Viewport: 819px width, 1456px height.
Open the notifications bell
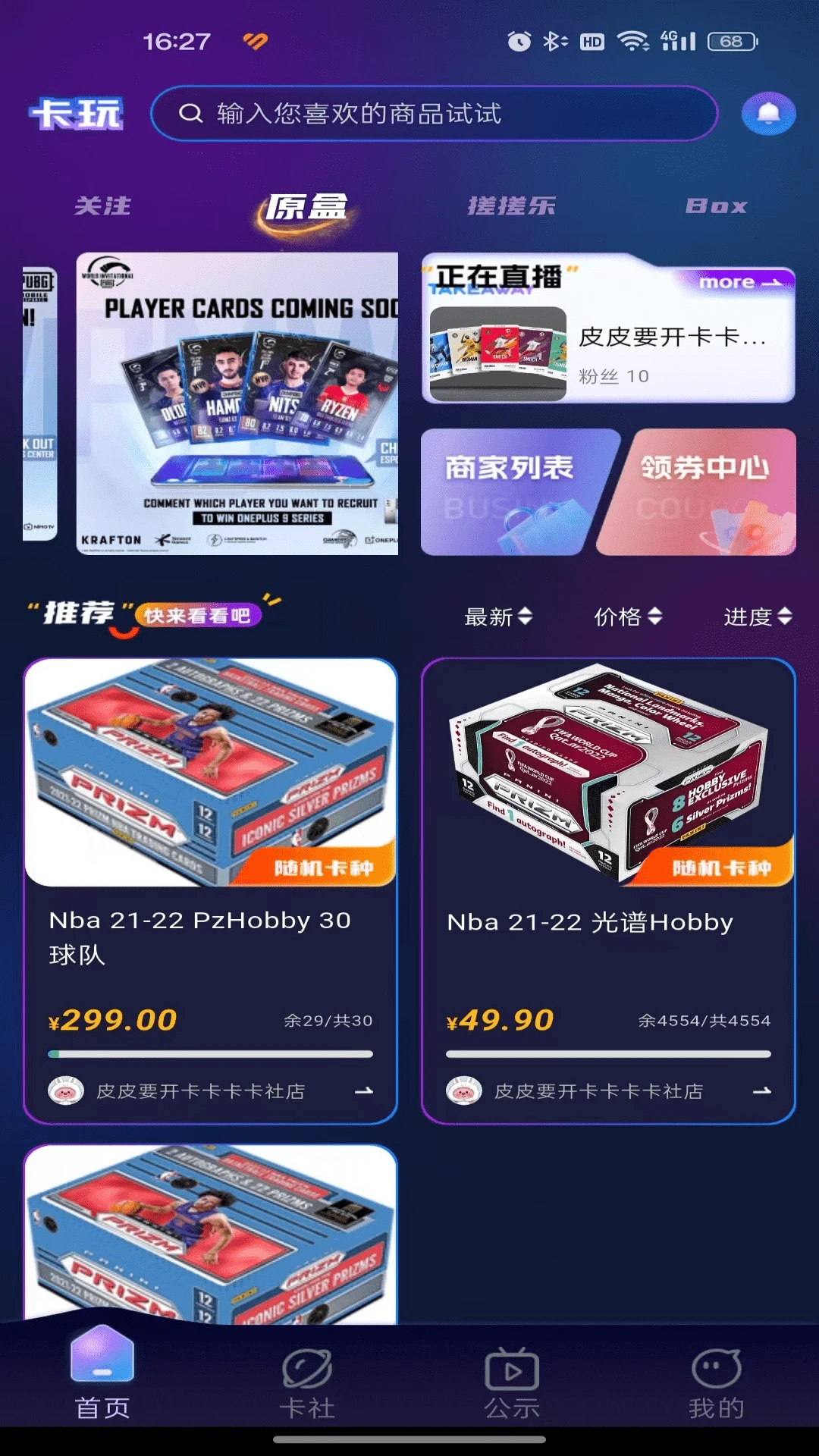768,114
